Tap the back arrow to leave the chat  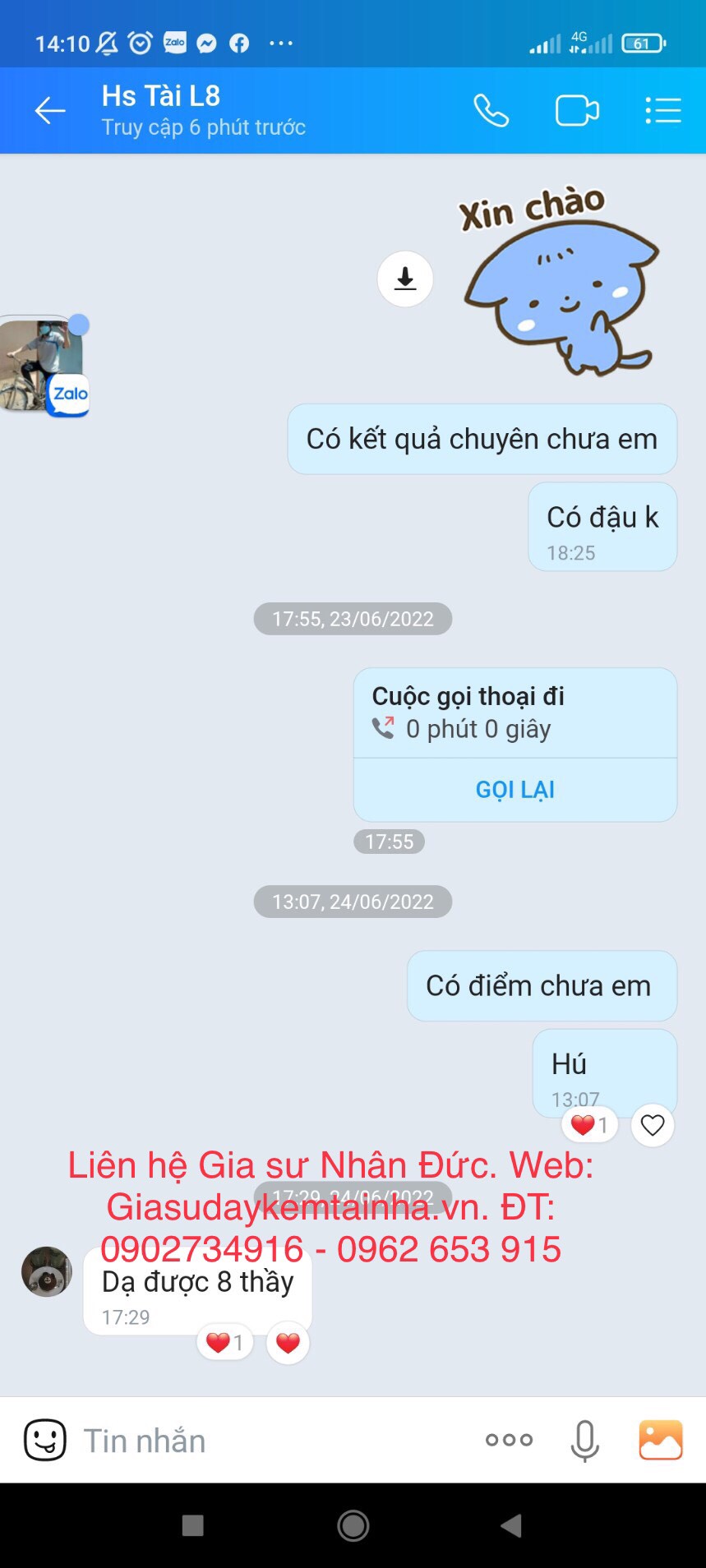(x=49, y=109)
